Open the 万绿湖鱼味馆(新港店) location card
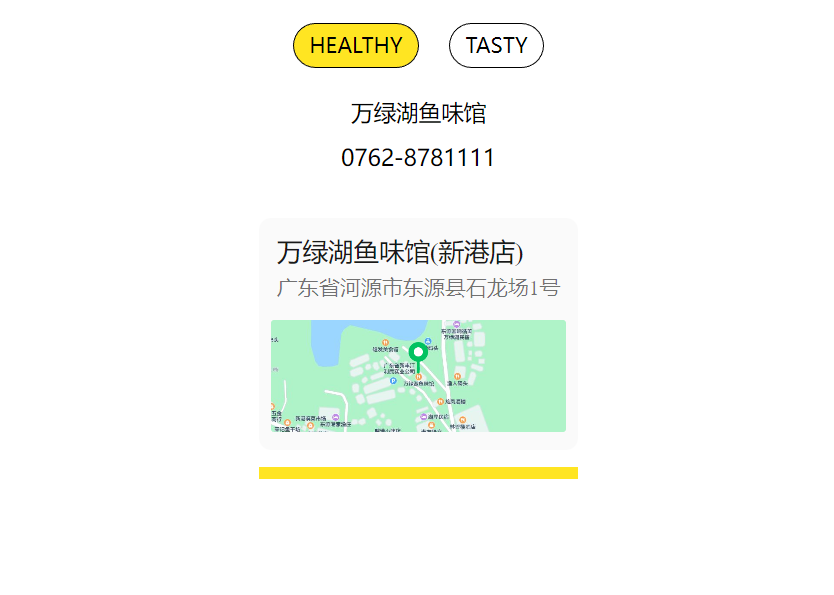The height and width of the screenshot is (595, 834). pos(418,268)
